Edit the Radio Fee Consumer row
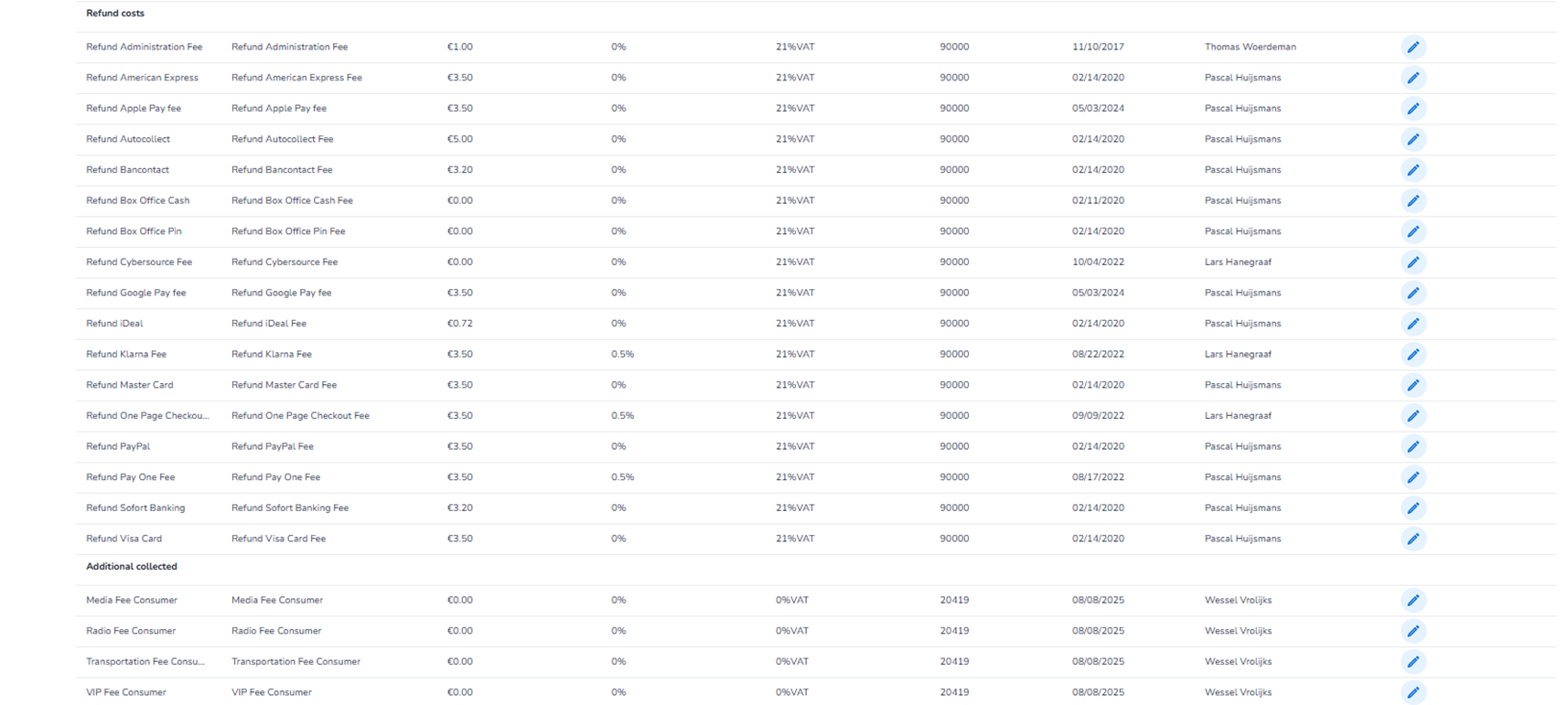1568x705 pixels. 1412,631
